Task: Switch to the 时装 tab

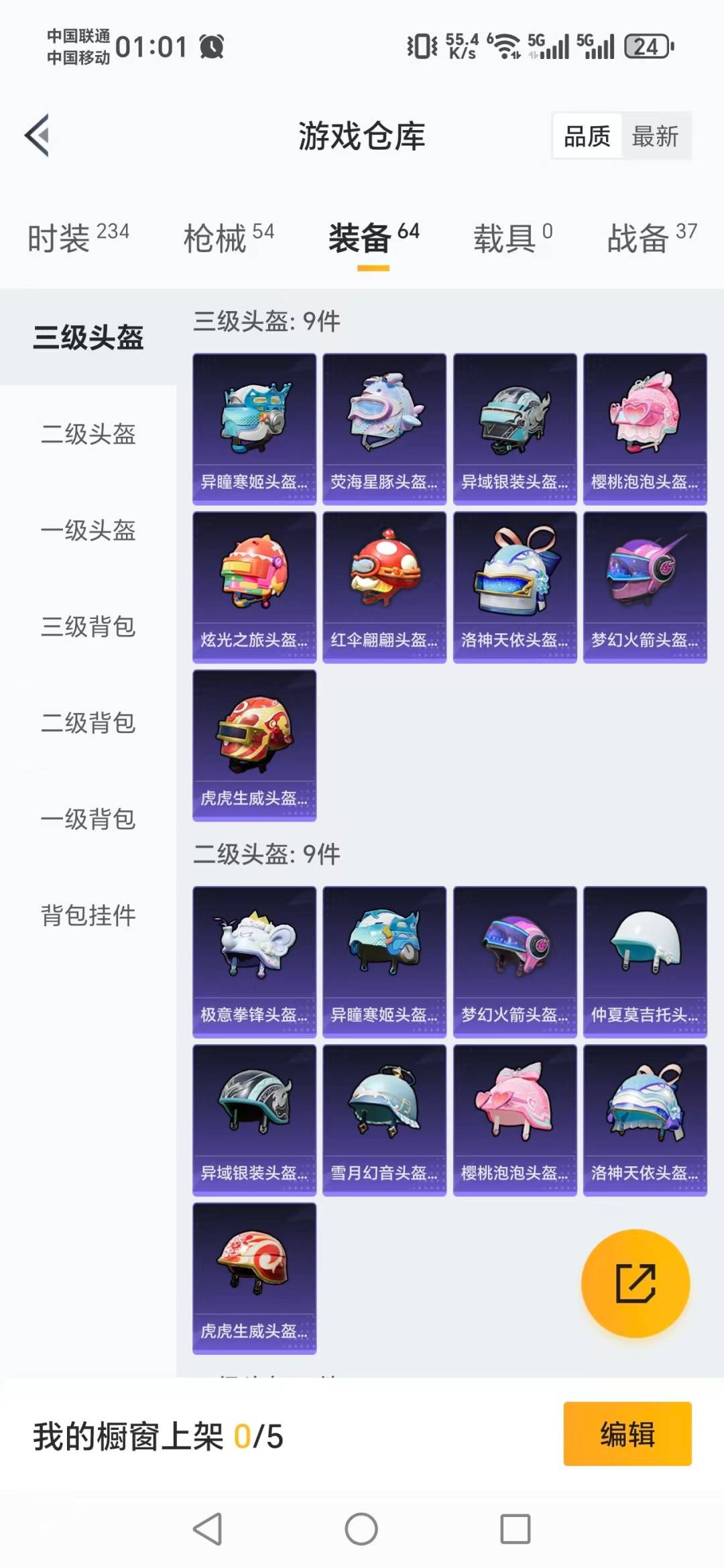Action: [x=78, y=238]
